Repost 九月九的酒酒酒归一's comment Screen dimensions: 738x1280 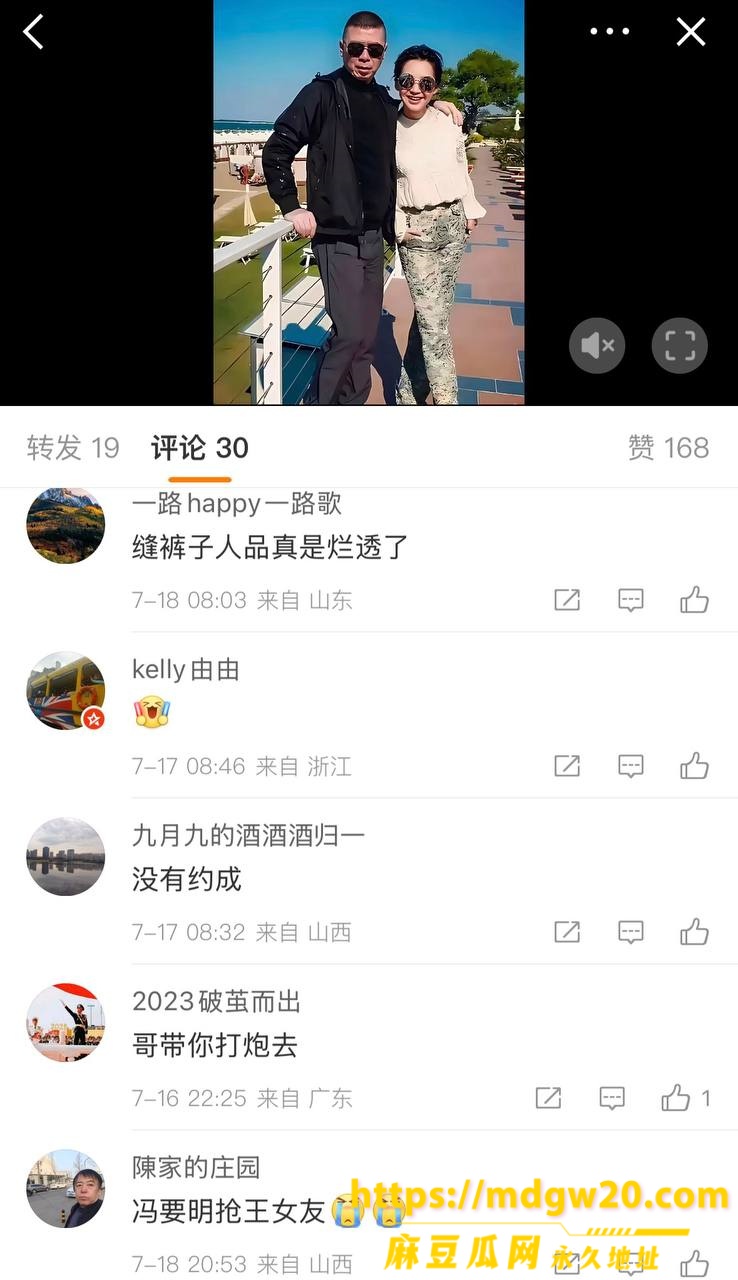tap(567, 932)
